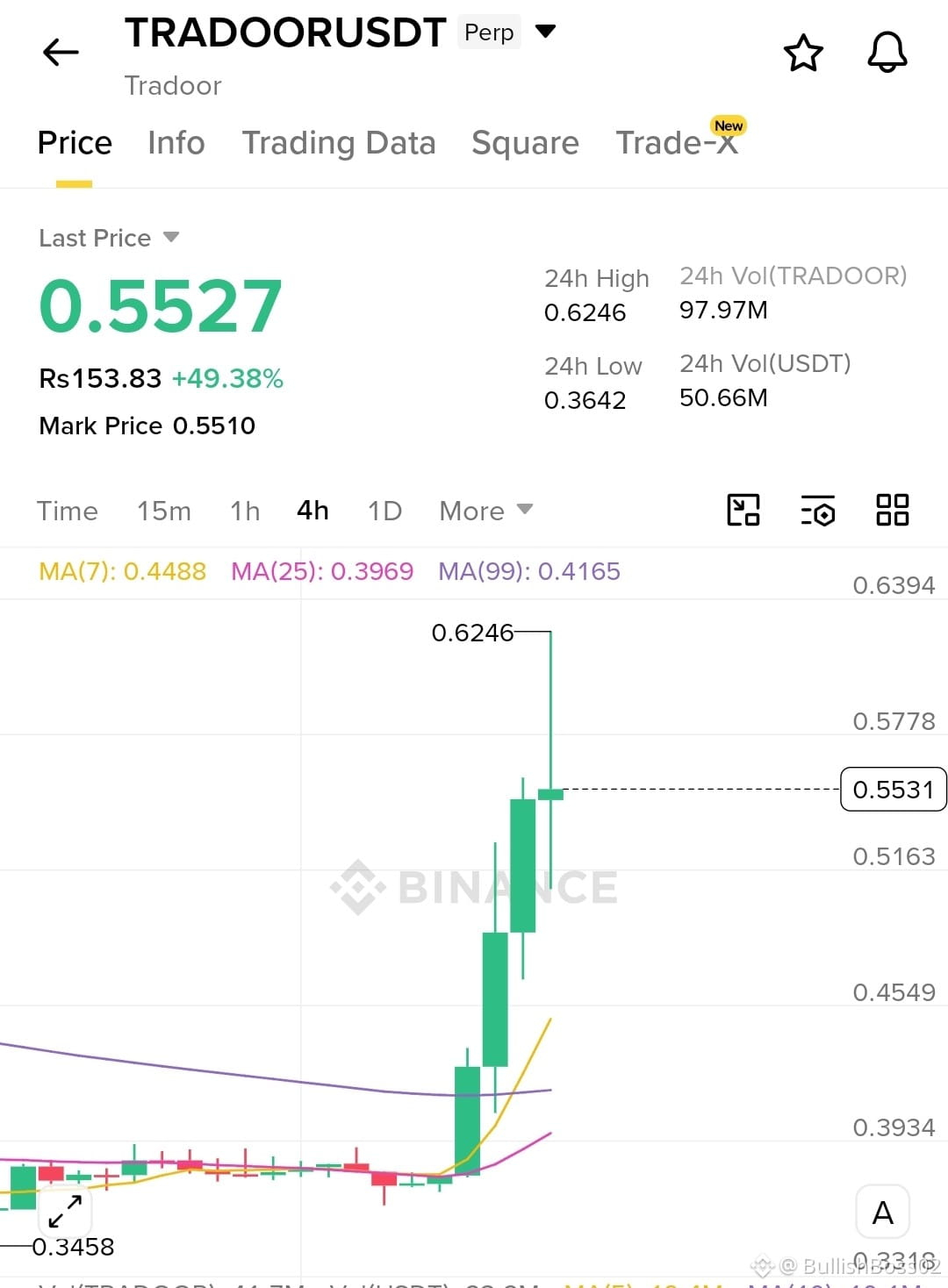948x1288 pixels.
Task: Add pair to favorites with star
Action: point(803,54)
